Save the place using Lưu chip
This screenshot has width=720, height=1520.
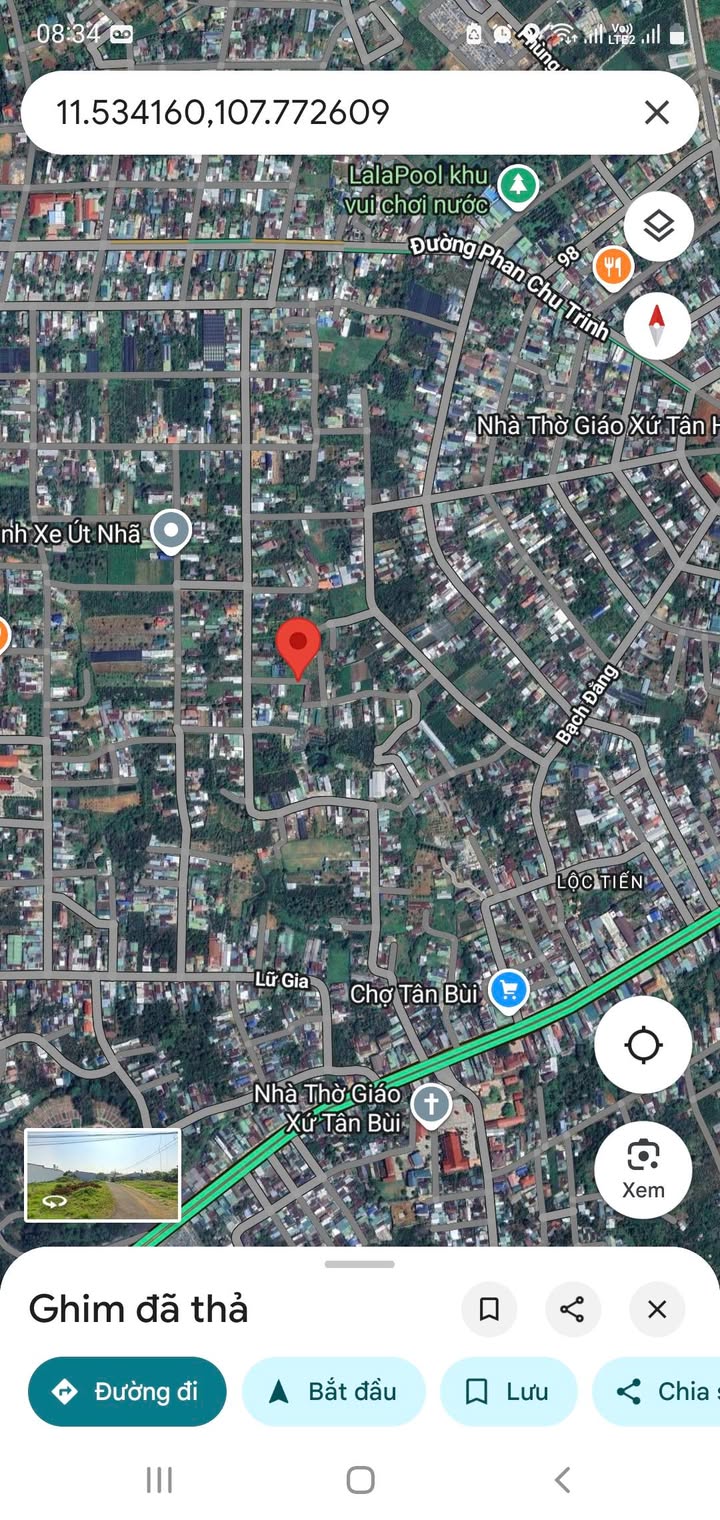click(509, 1391)
